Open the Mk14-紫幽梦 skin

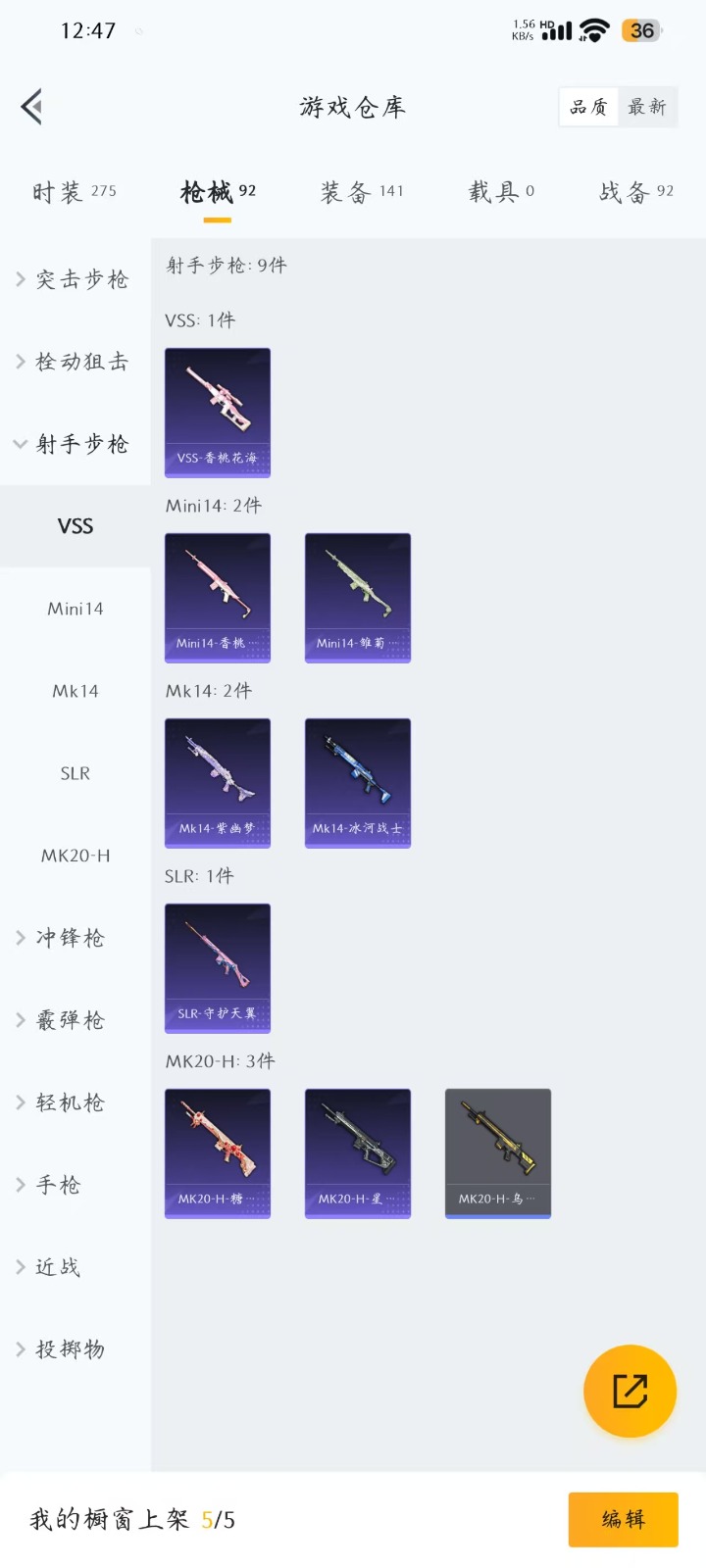pos(218,783)
